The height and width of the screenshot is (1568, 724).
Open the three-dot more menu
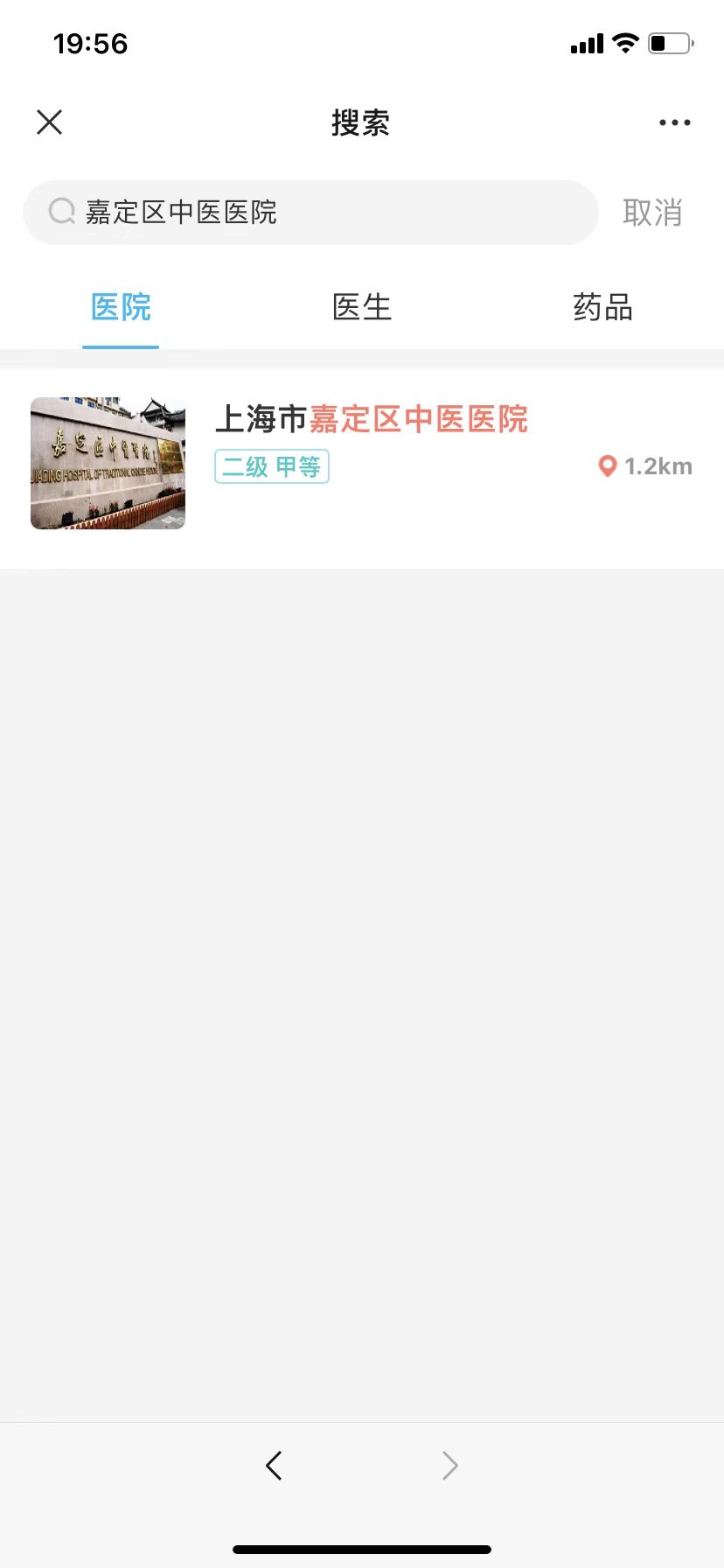[x=674, y=122]
